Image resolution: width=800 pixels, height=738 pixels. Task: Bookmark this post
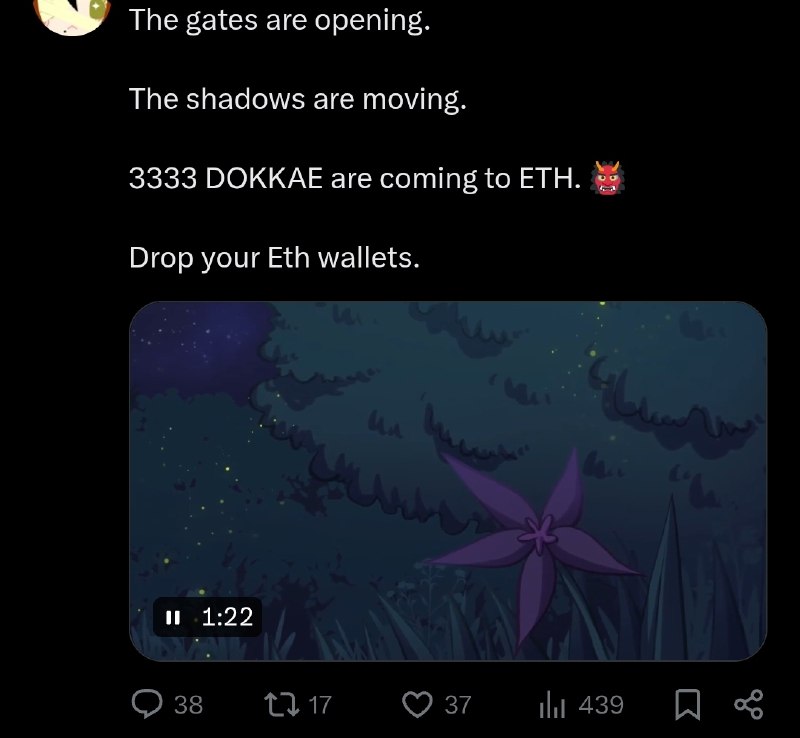coord(687,705)
